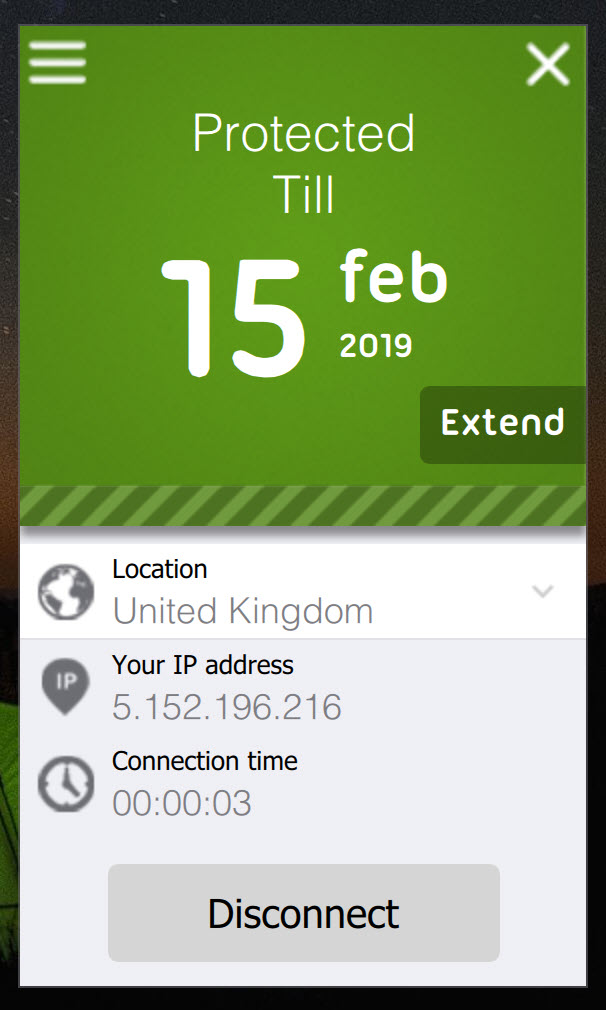Screen dimensions: 606x1010
Task: Open the hamburger menu
Action: (x=57, y=62)
